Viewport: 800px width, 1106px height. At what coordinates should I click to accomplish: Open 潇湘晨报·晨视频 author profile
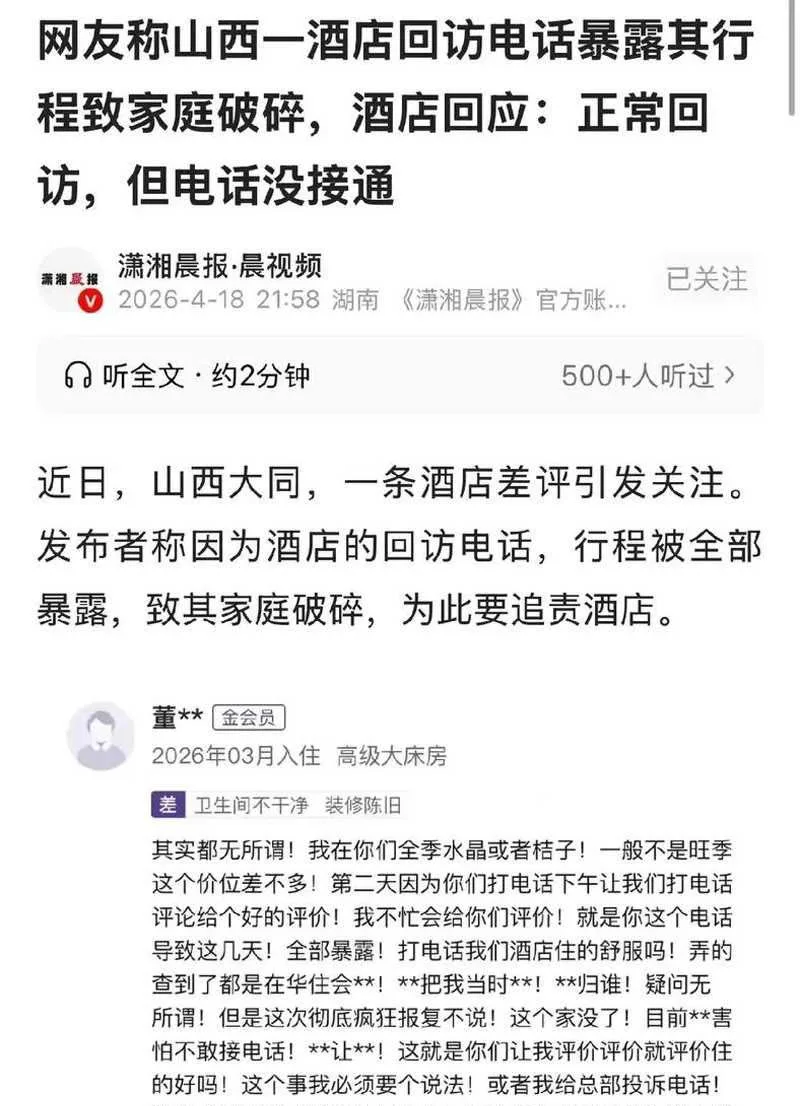(x=219, y=266)
